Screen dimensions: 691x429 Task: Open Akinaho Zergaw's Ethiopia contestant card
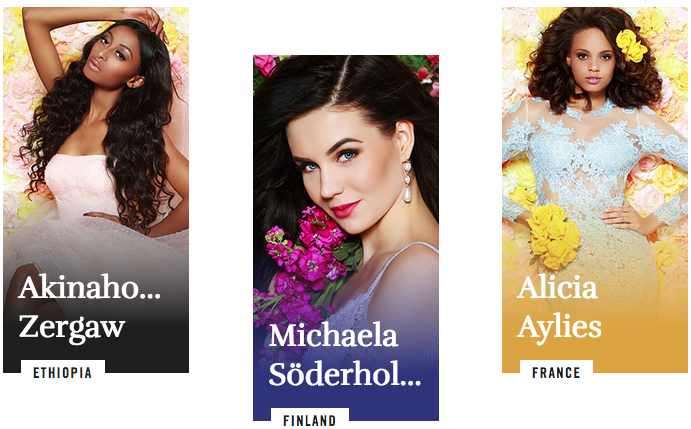click(x=96, y=190)
